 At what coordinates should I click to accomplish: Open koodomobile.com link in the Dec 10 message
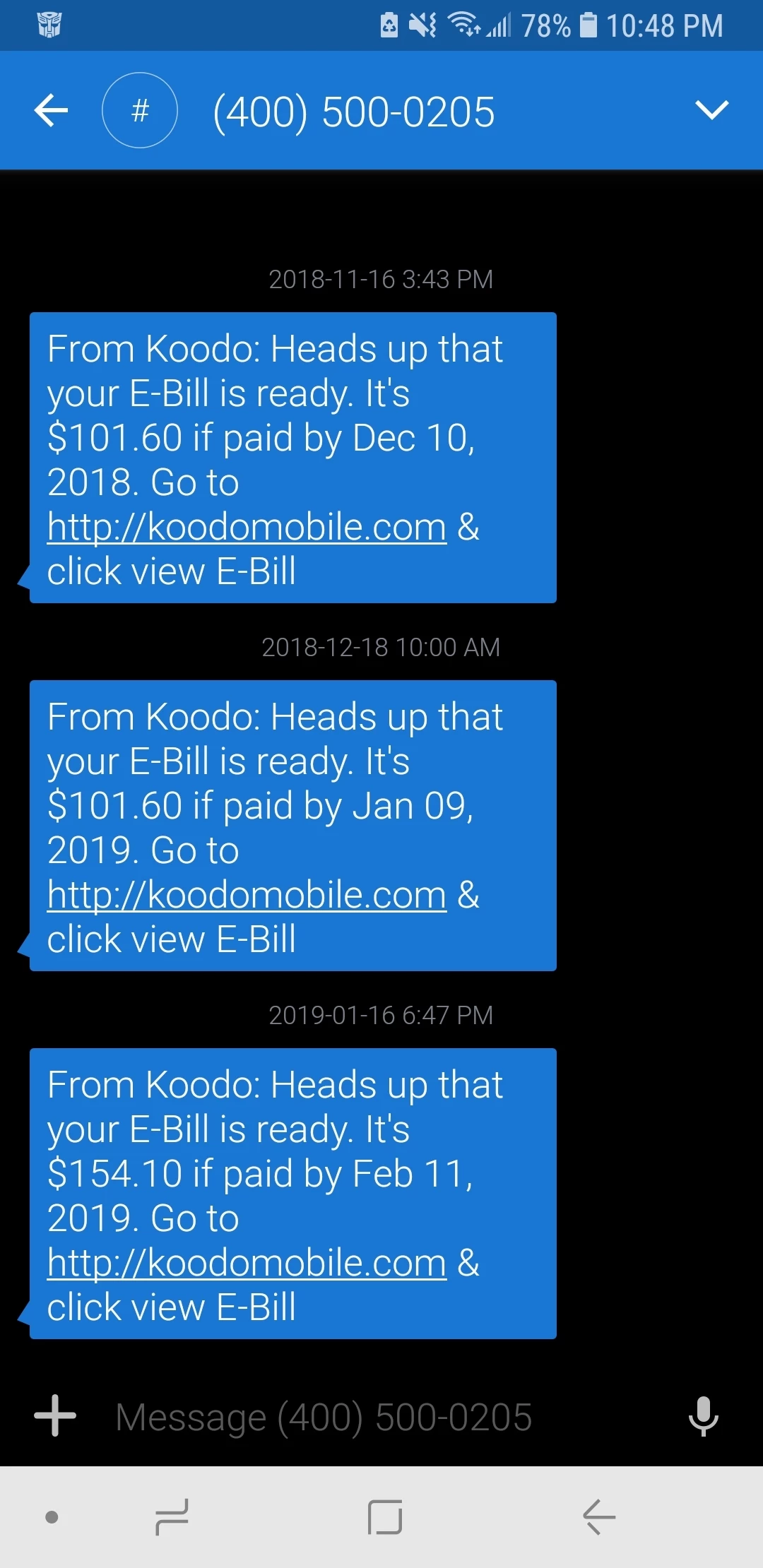[x=247, y=527]
